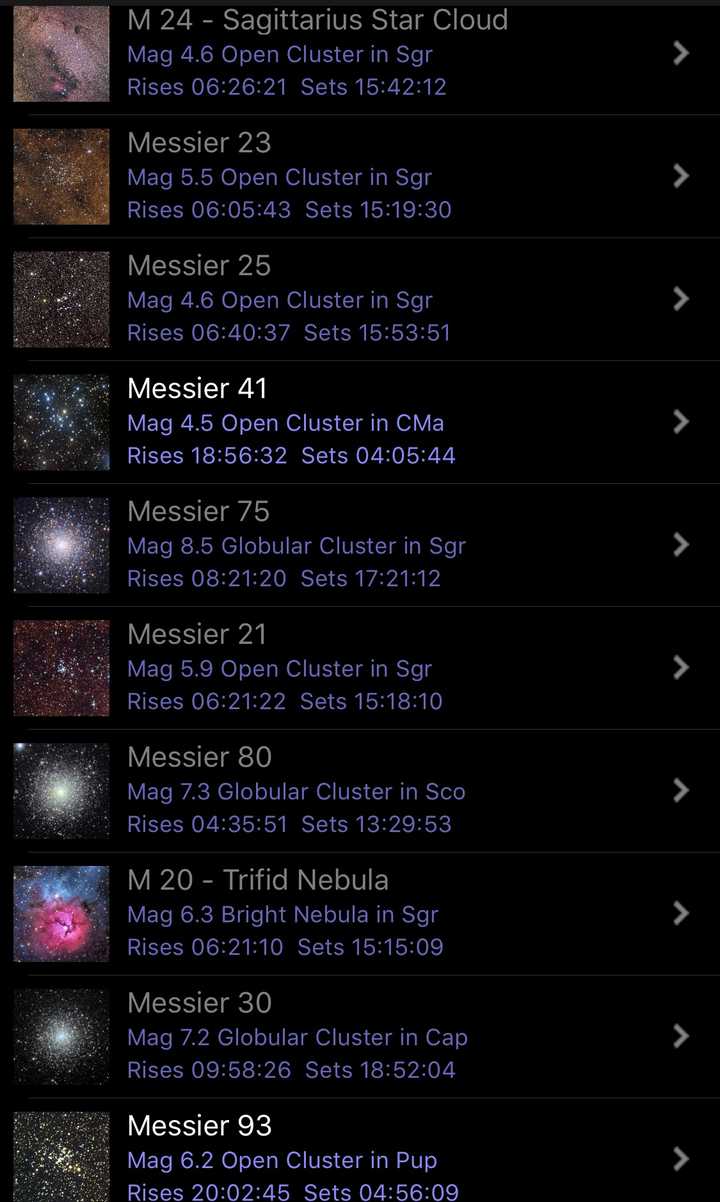Open Messier 75 globular cluster
This screenshot has width=720, height=1202.
click(360, 545)
